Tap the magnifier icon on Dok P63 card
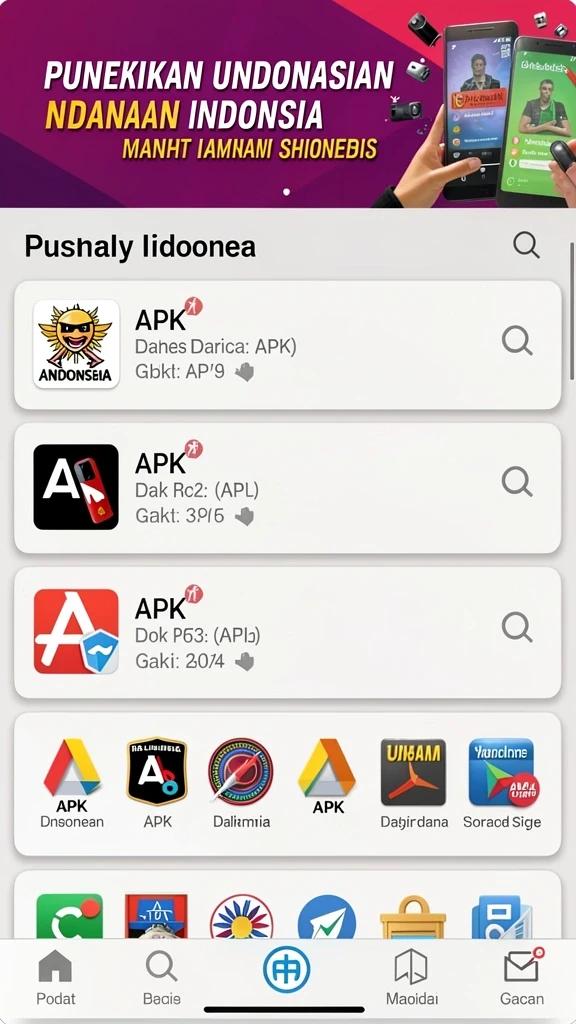576x1024 pixels. [x=517, y=628]
